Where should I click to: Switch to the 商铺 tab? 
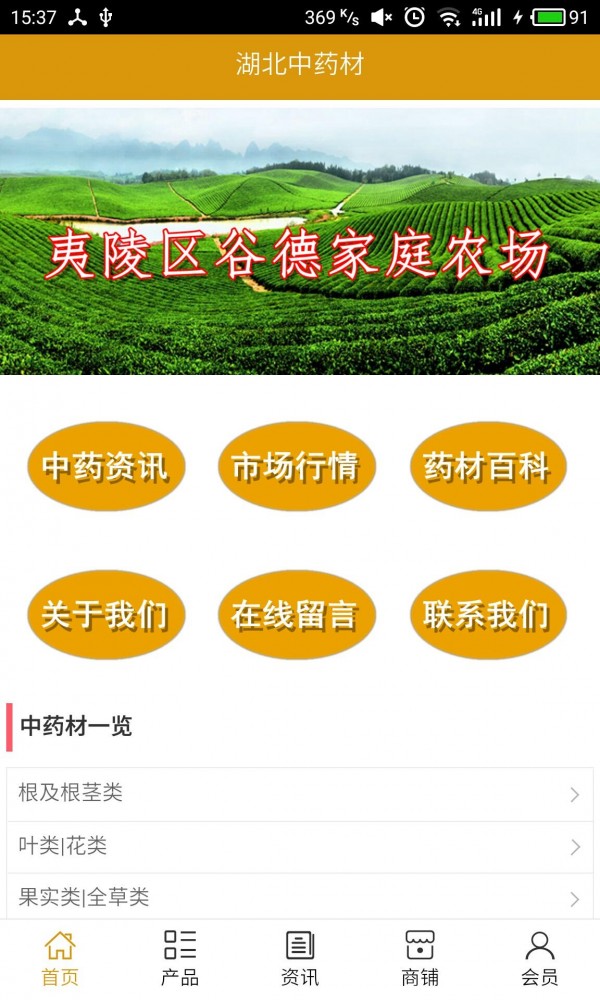(420, 958)
